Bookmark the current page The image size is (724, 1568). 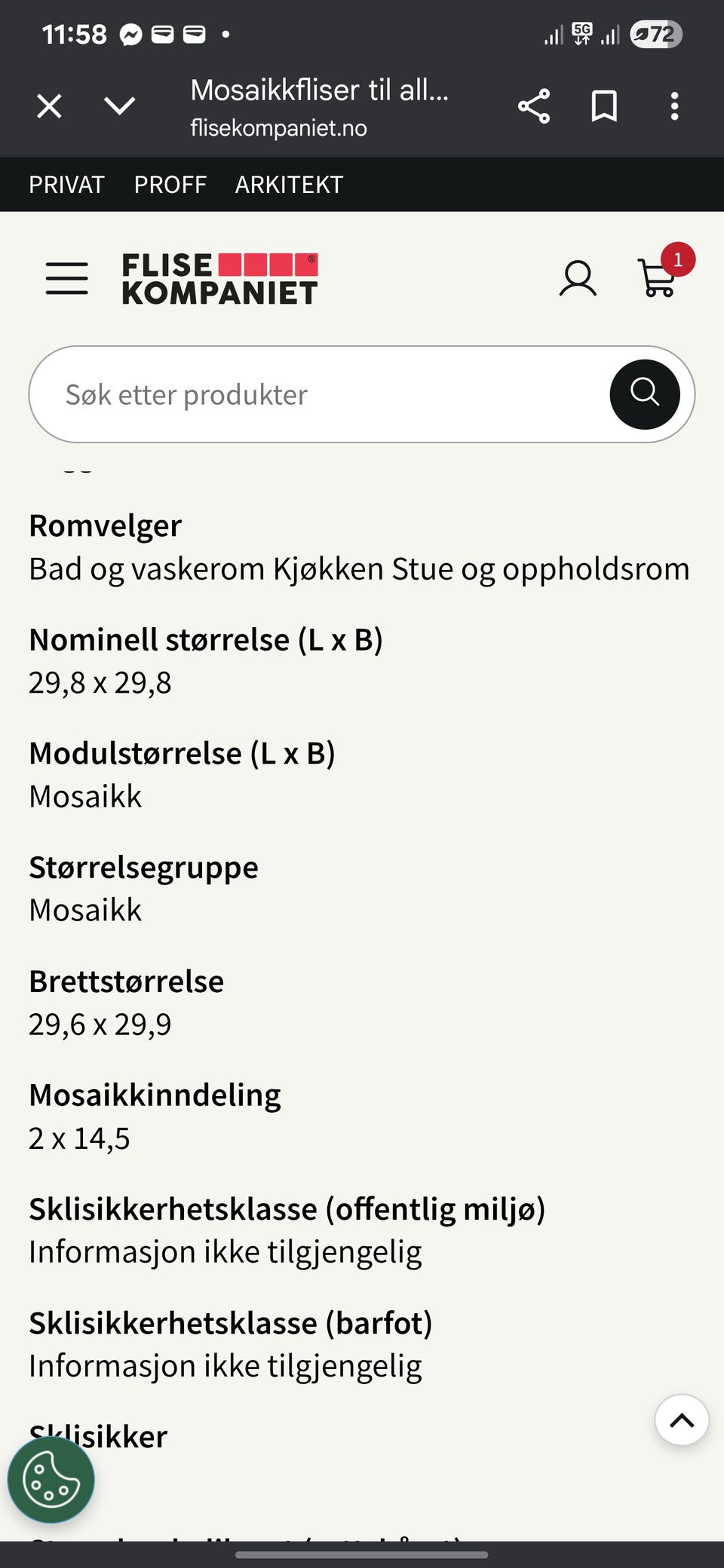[604, 106]
